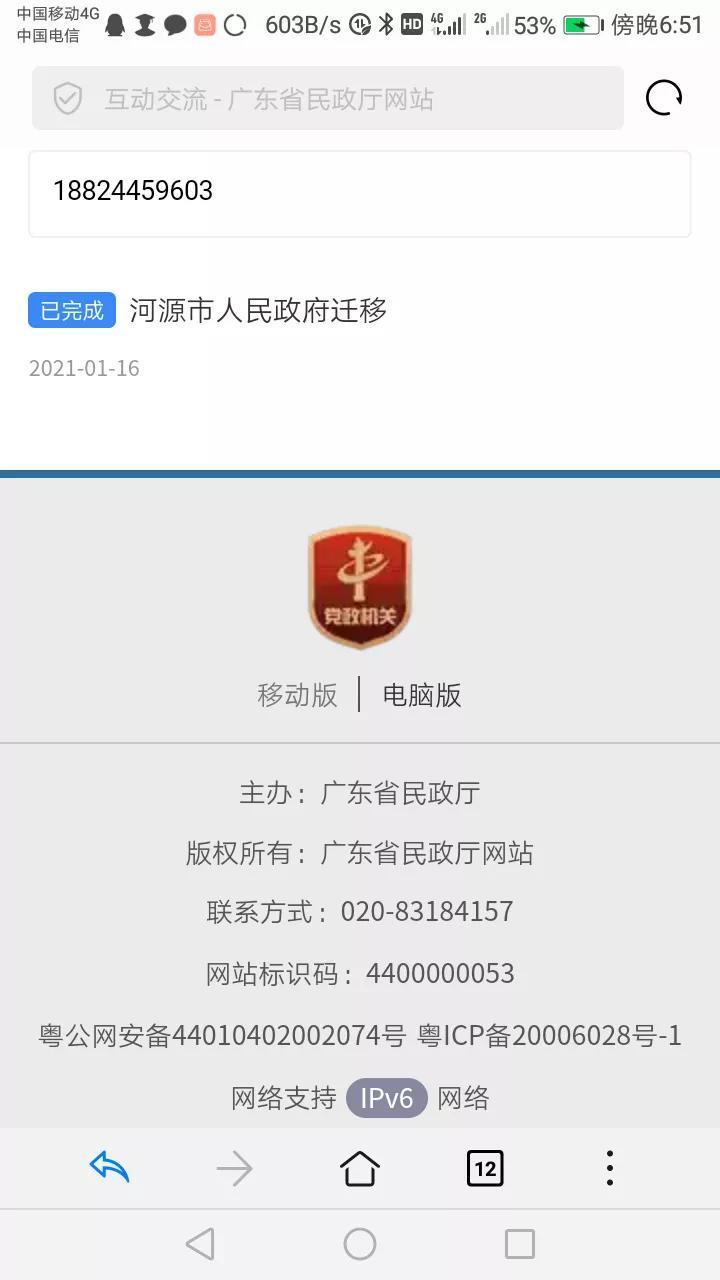Tap the system recent apps button

coord(520,1244)
